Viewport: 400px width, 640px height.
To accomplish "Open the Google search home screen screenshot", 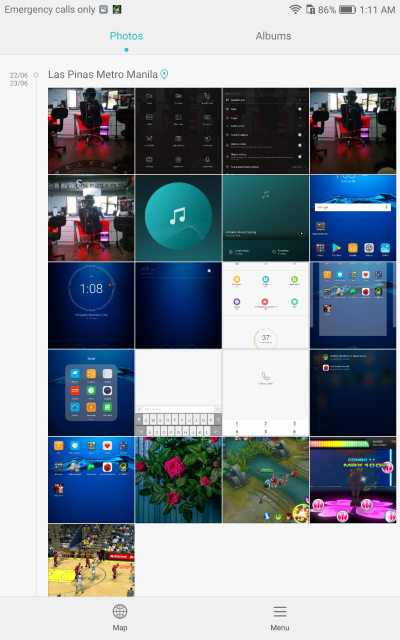I will coord(353,218).
